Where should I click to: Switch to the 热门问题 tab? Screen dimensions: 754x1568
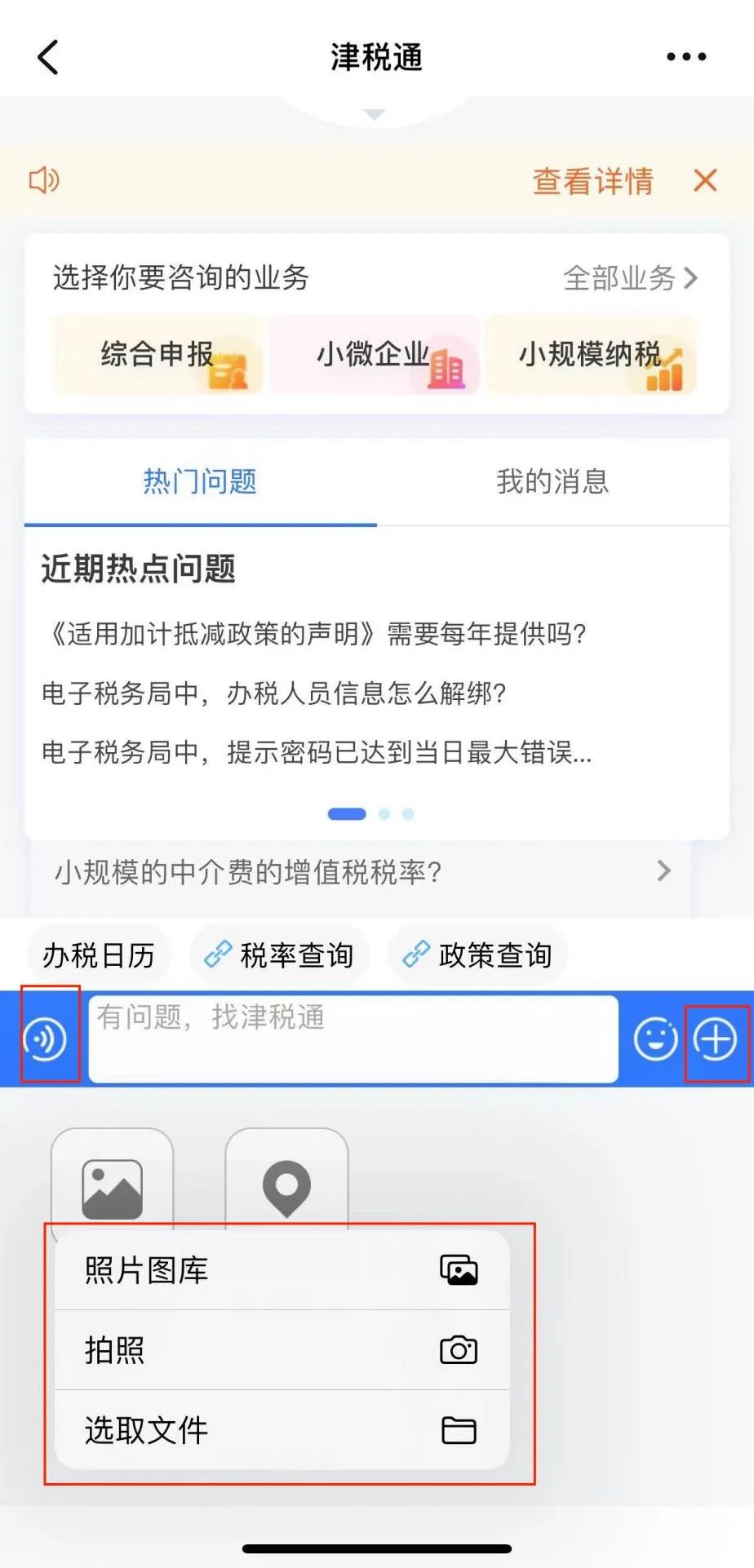click(201, 481)
